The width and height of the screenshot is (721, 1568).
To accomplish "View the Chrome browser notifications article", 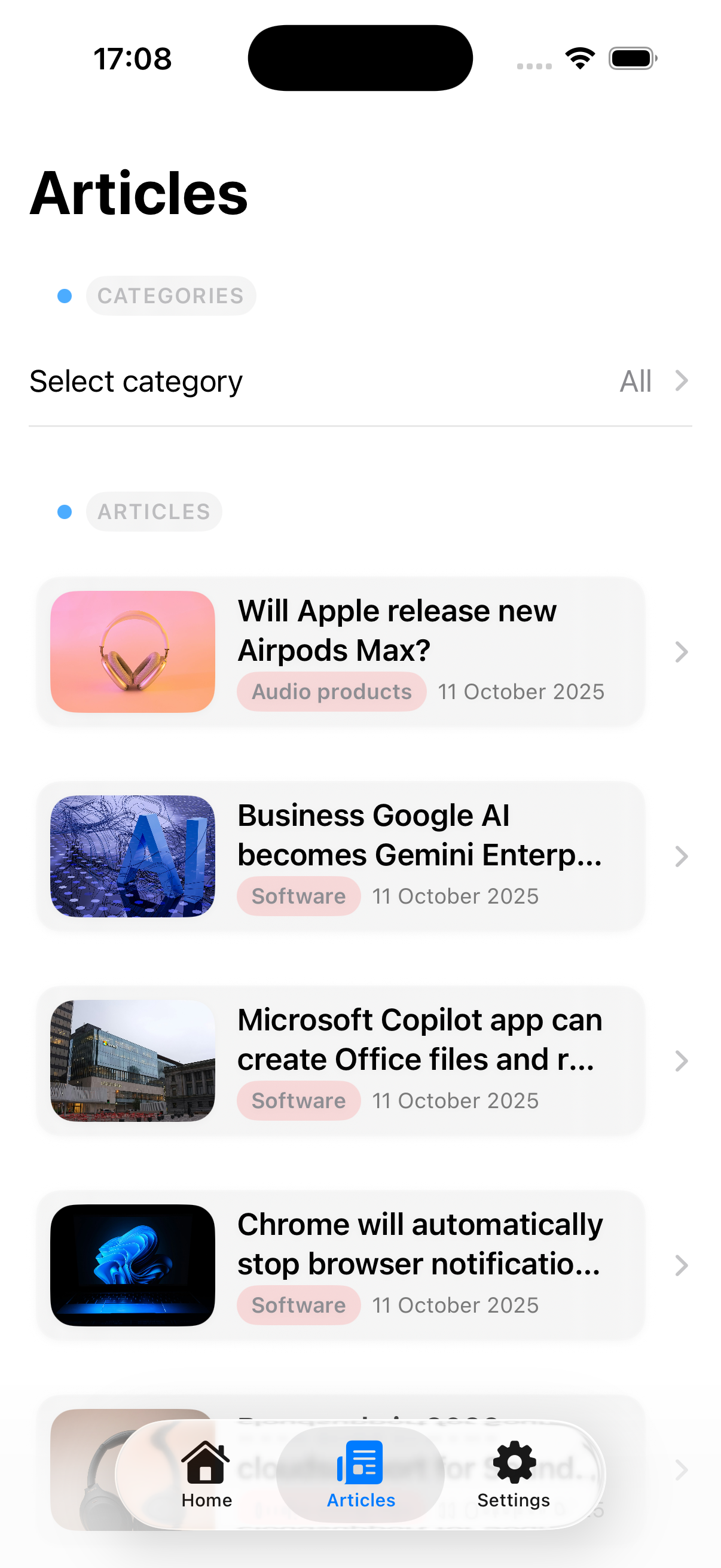I will tap(341, 1265).
